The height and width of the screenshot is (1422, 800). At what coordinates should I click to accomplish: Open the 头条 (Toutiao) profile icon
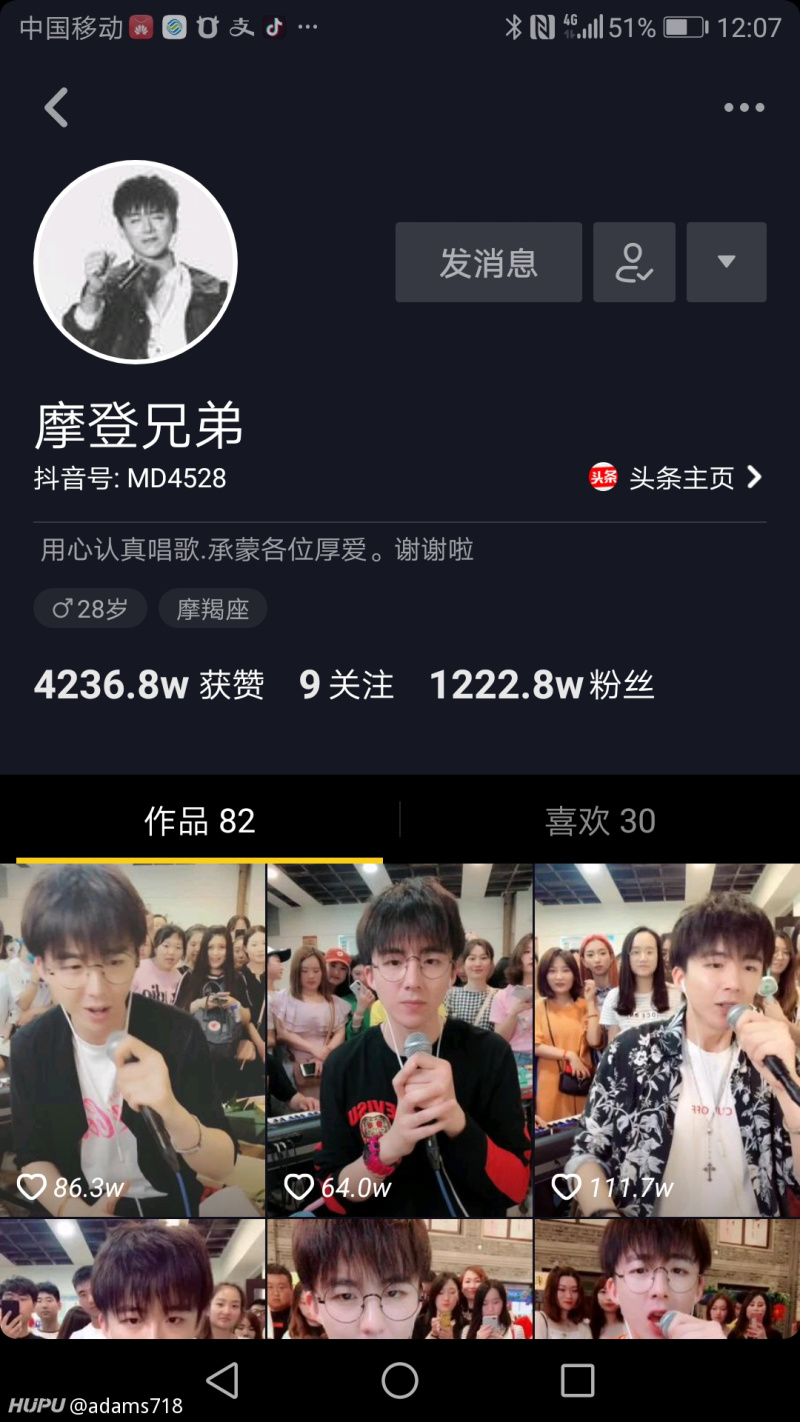(x=604, y=477)
